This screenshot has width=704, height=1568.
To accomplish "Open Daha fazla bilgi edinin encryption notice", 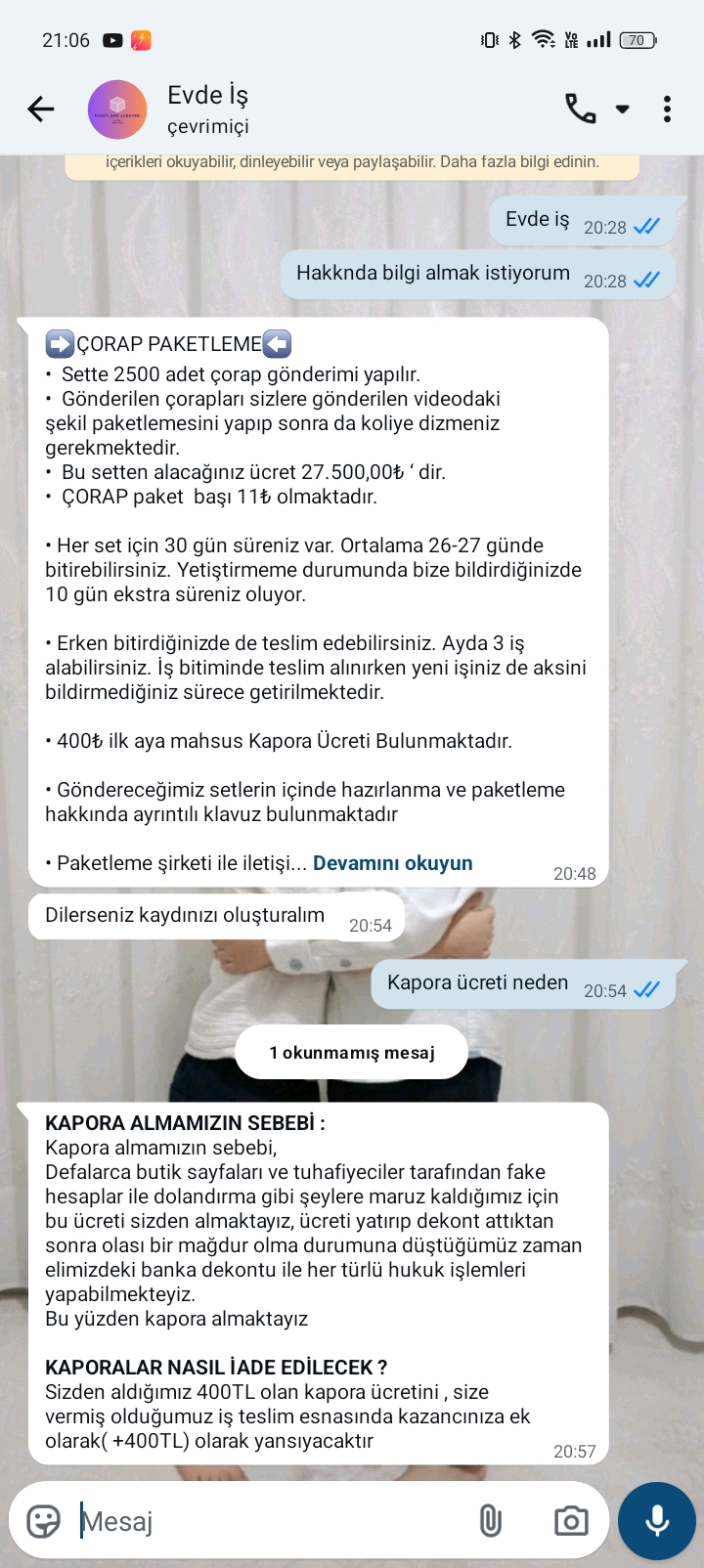I will tap(518, 162).
